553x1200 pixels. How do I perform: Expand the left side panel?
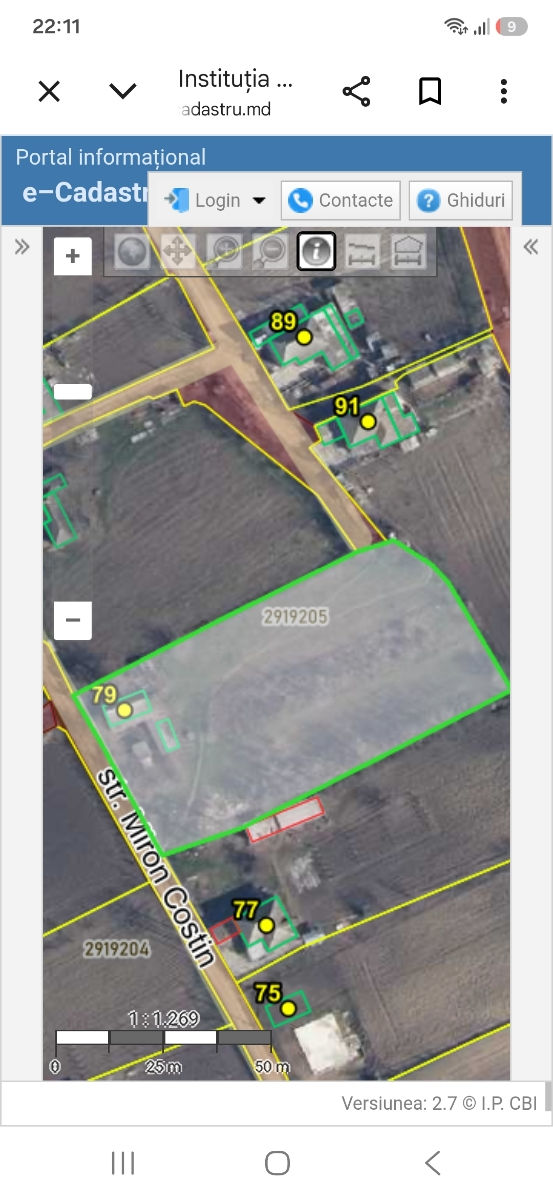coord(22,247)
